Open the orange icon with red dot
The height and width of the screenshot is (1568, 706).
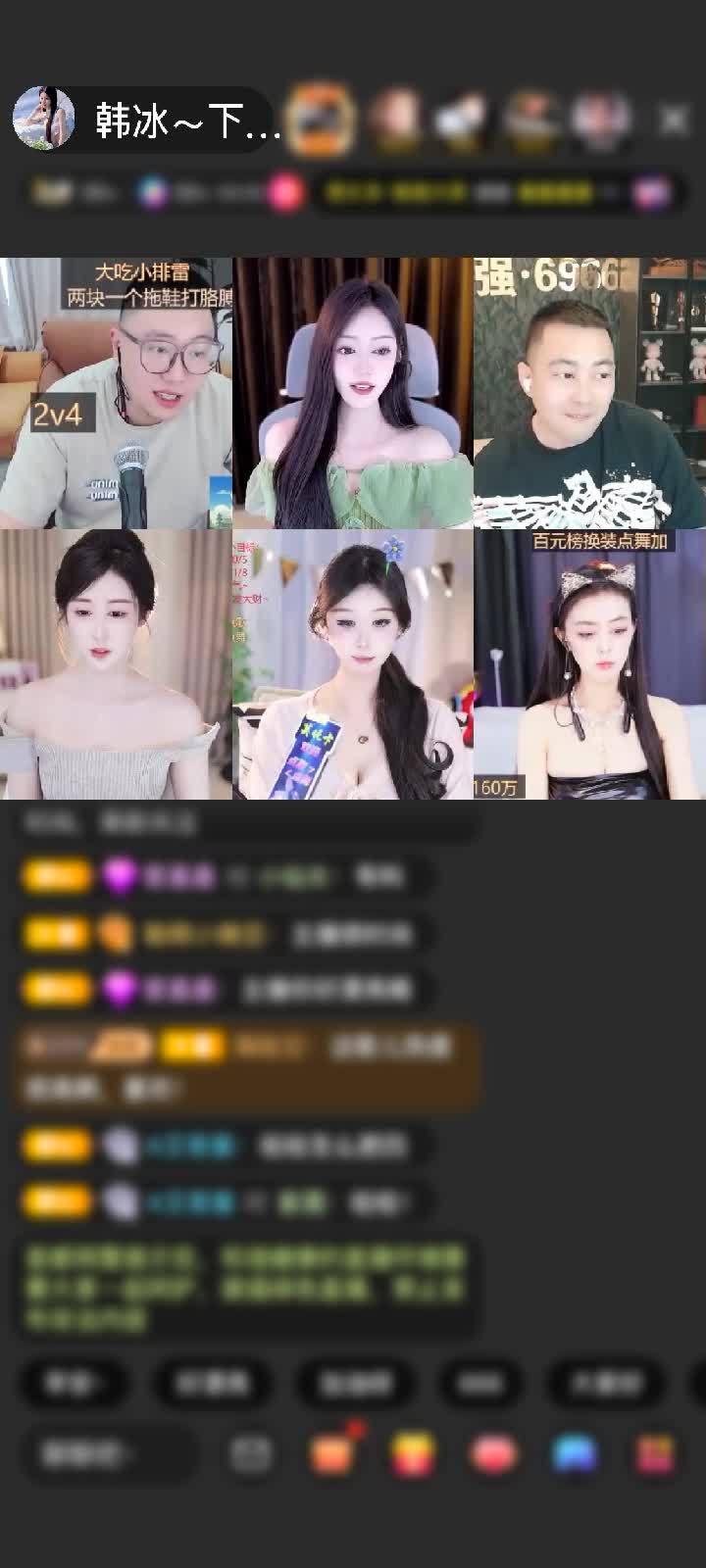coord(332,1454)
